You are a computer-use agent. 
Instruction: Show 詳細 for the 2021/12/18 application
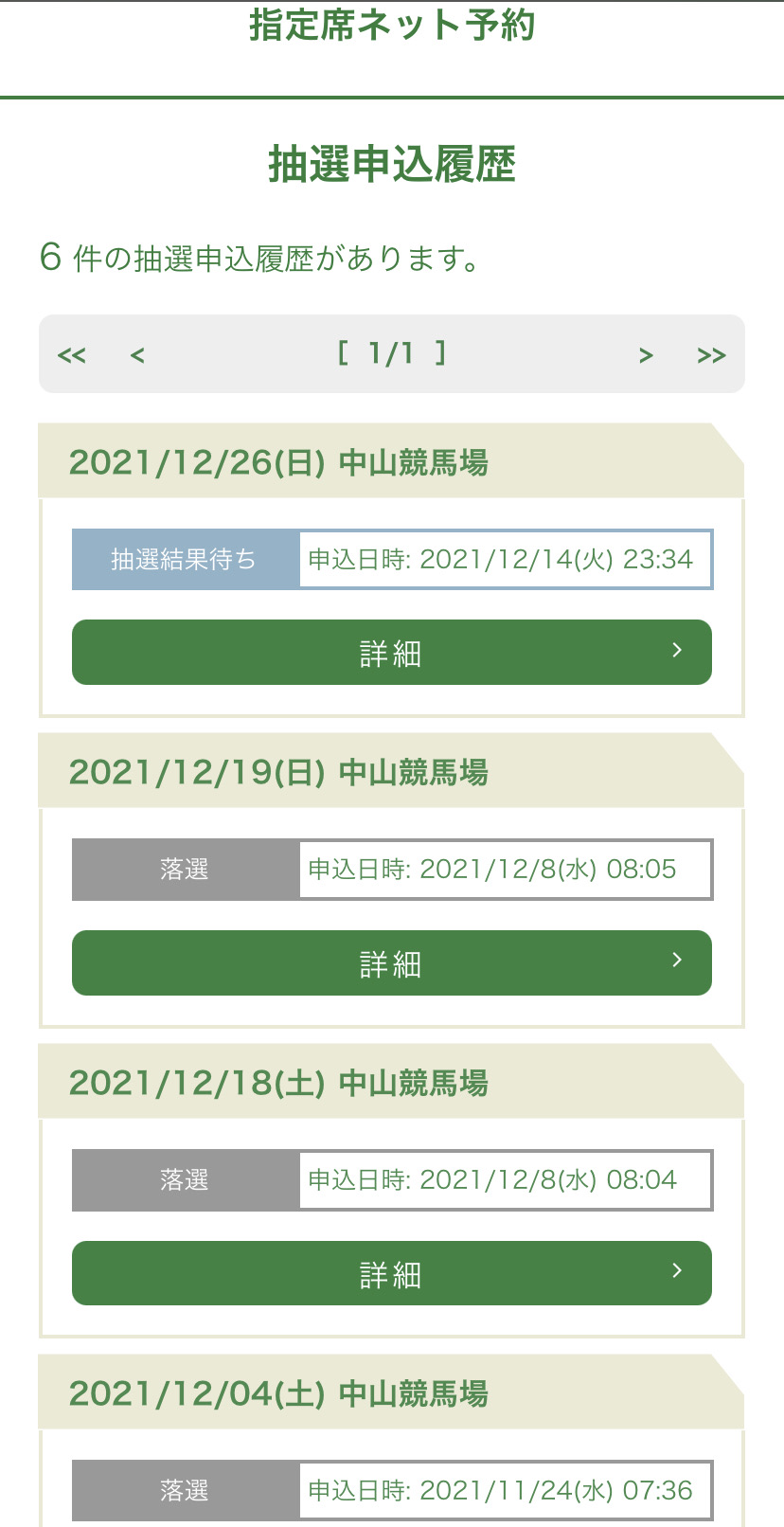(392, 1274)
